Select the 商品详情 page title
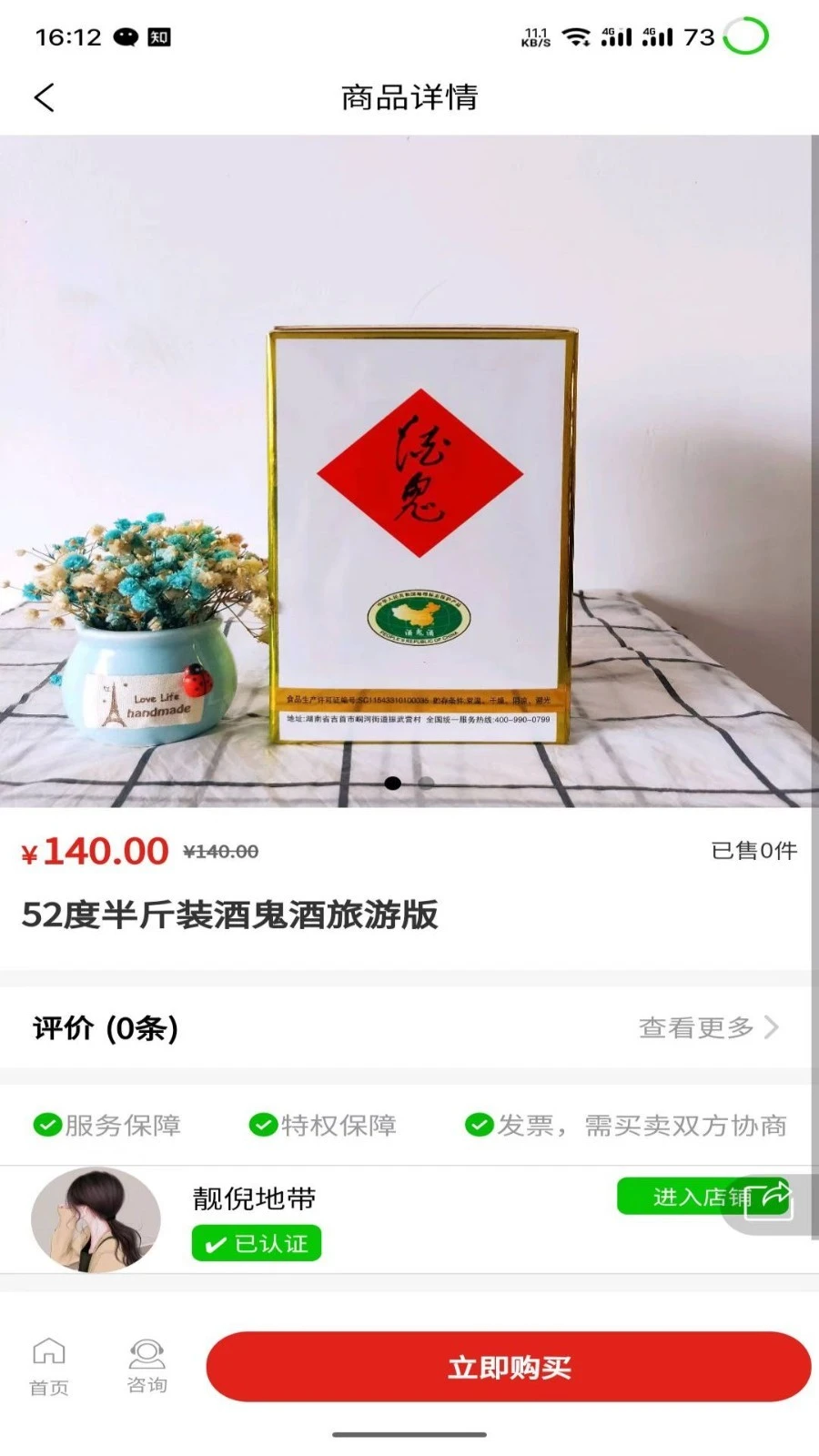Image resolution: width=819 pixels, height=1456 pixels. [x=409, y=97]
